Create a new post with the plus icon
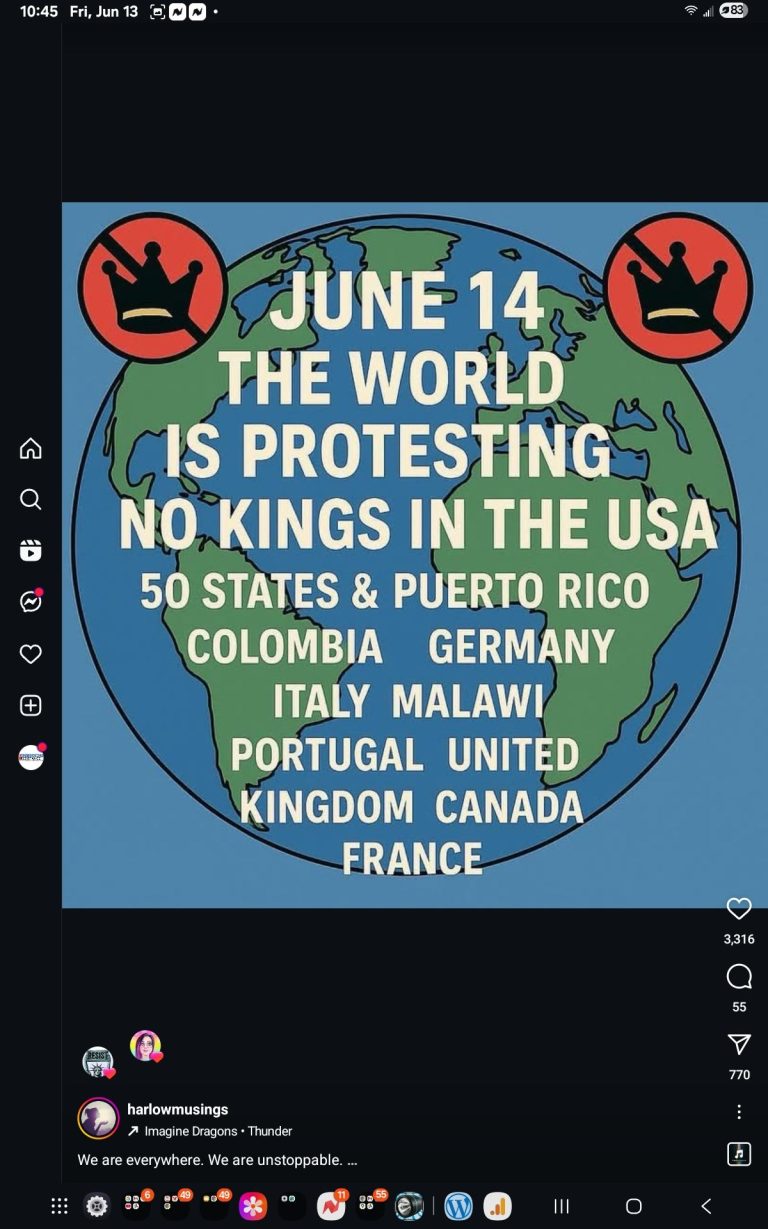 click(x=31, y=706)
